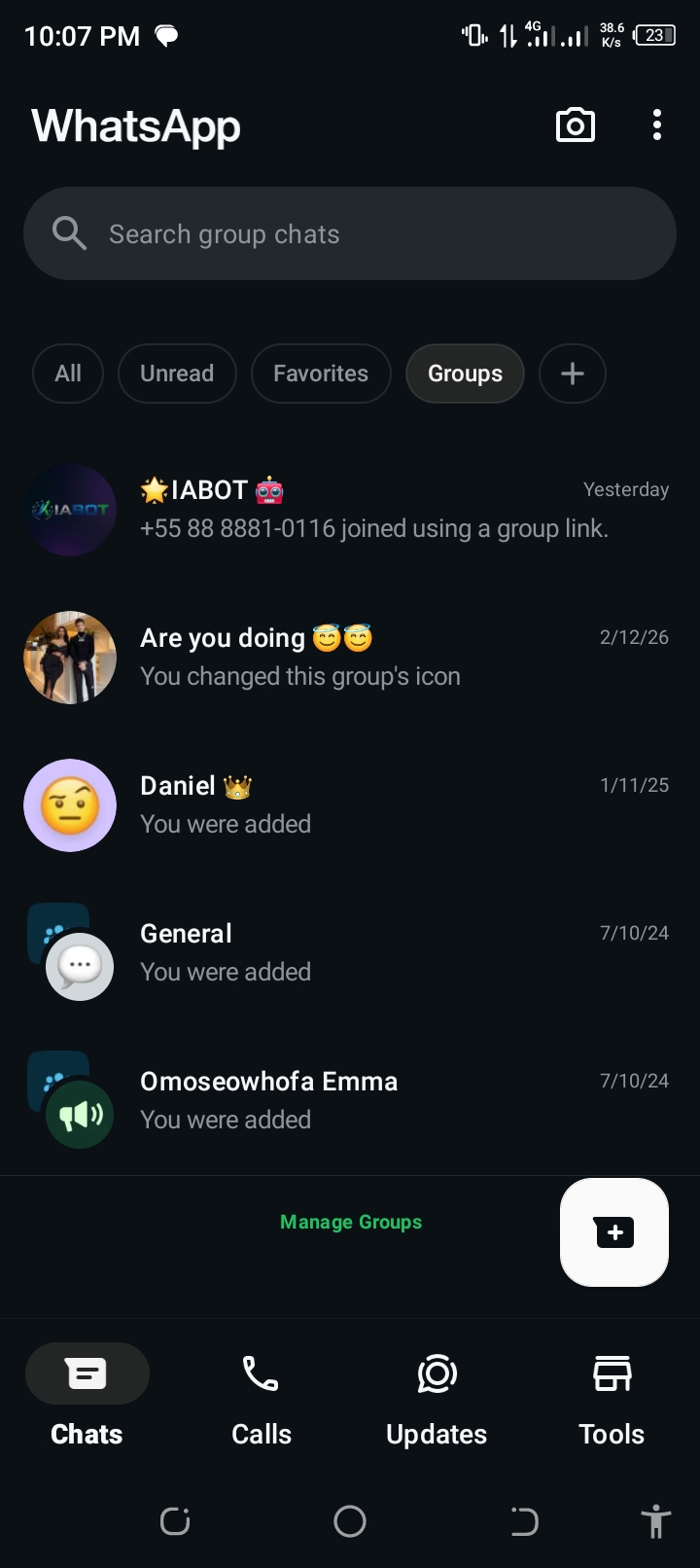This screenshot has width=700, height=1568.
Task: Select the Groups filter chip
Action: (465, 374)
